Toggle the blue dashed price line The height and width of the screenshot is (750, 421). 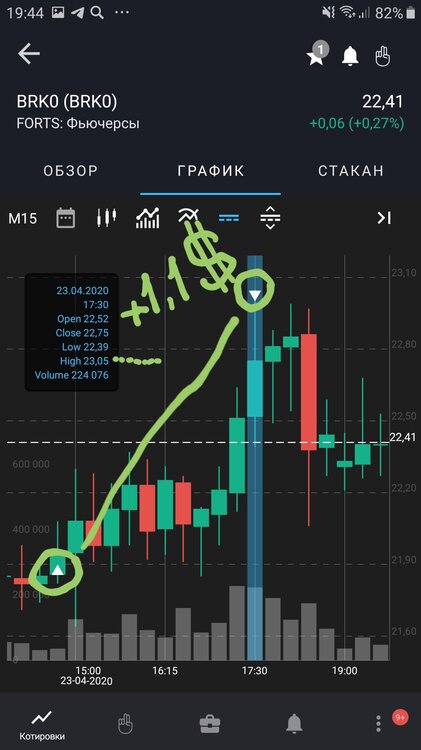point(229,218)
